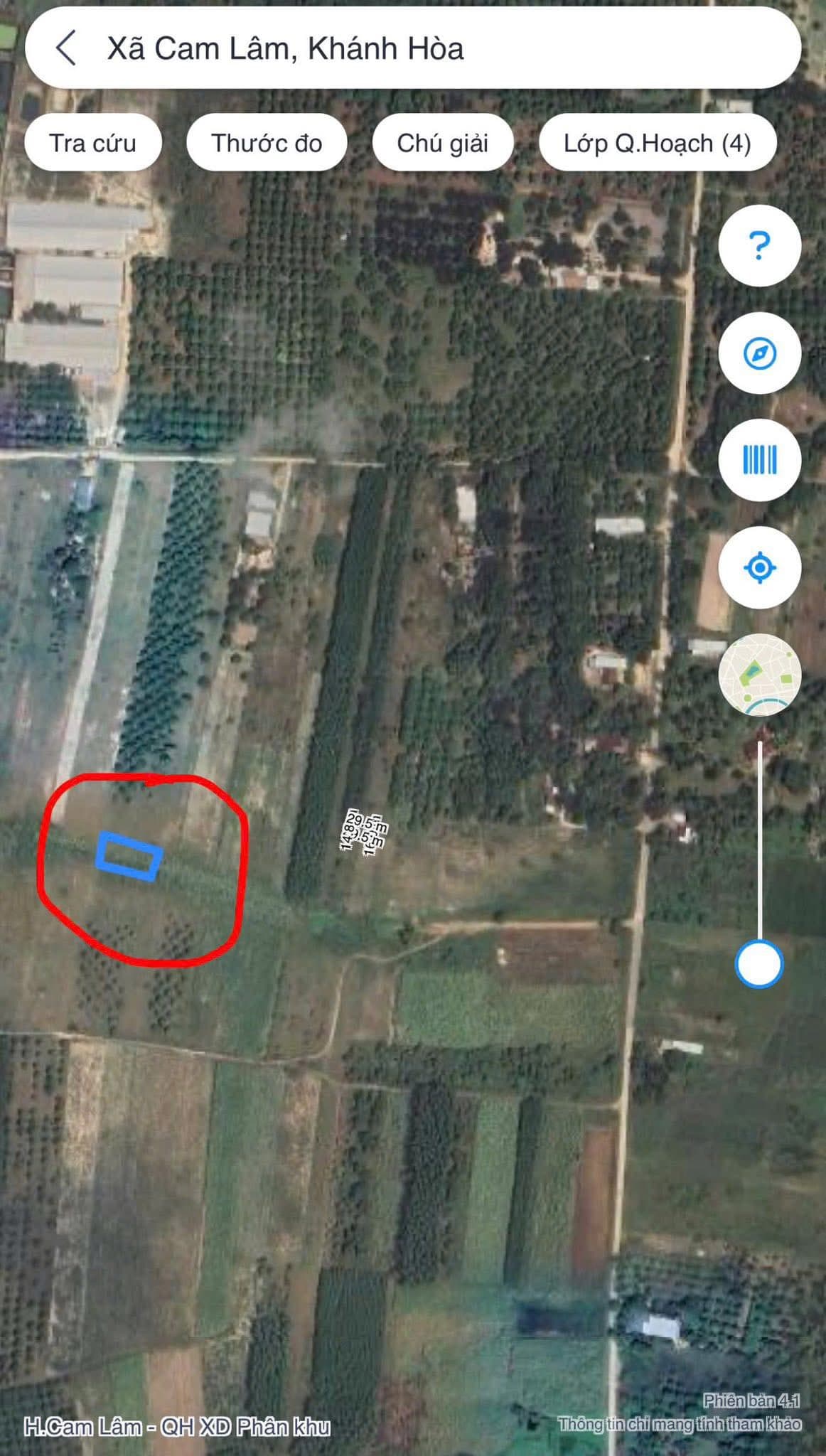Screen dimensions: 826x1456
Task: Tap the back arrow in the search bar
Action: click(x=65, y=48)
